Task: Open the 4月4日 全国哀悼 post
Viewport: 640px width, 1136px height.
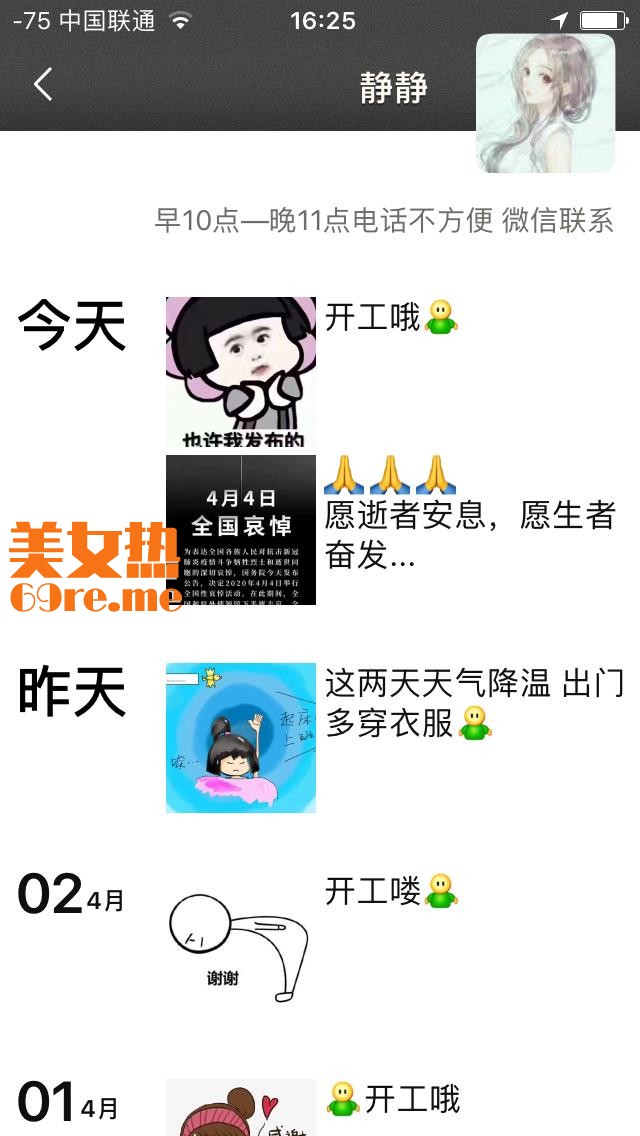Action: 240,530
